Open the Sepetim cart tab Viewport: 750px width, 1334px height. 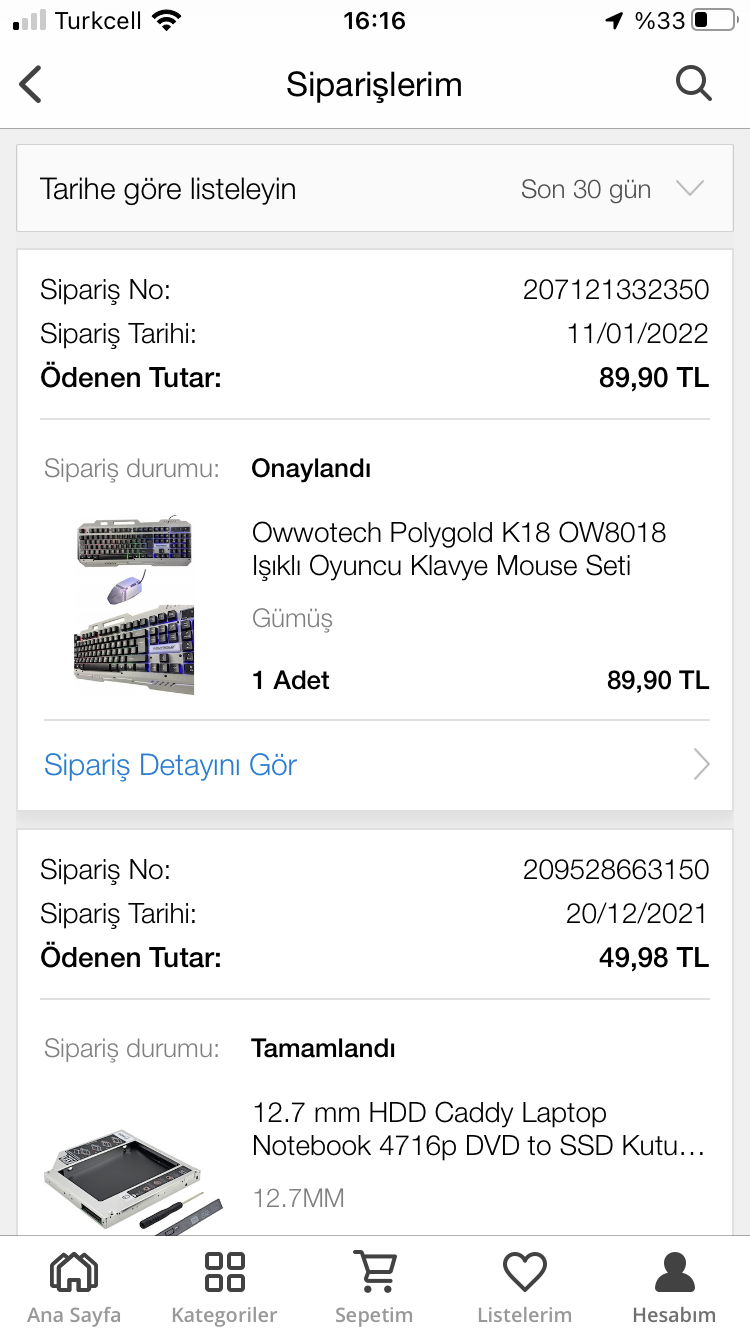click(374, 1286)
